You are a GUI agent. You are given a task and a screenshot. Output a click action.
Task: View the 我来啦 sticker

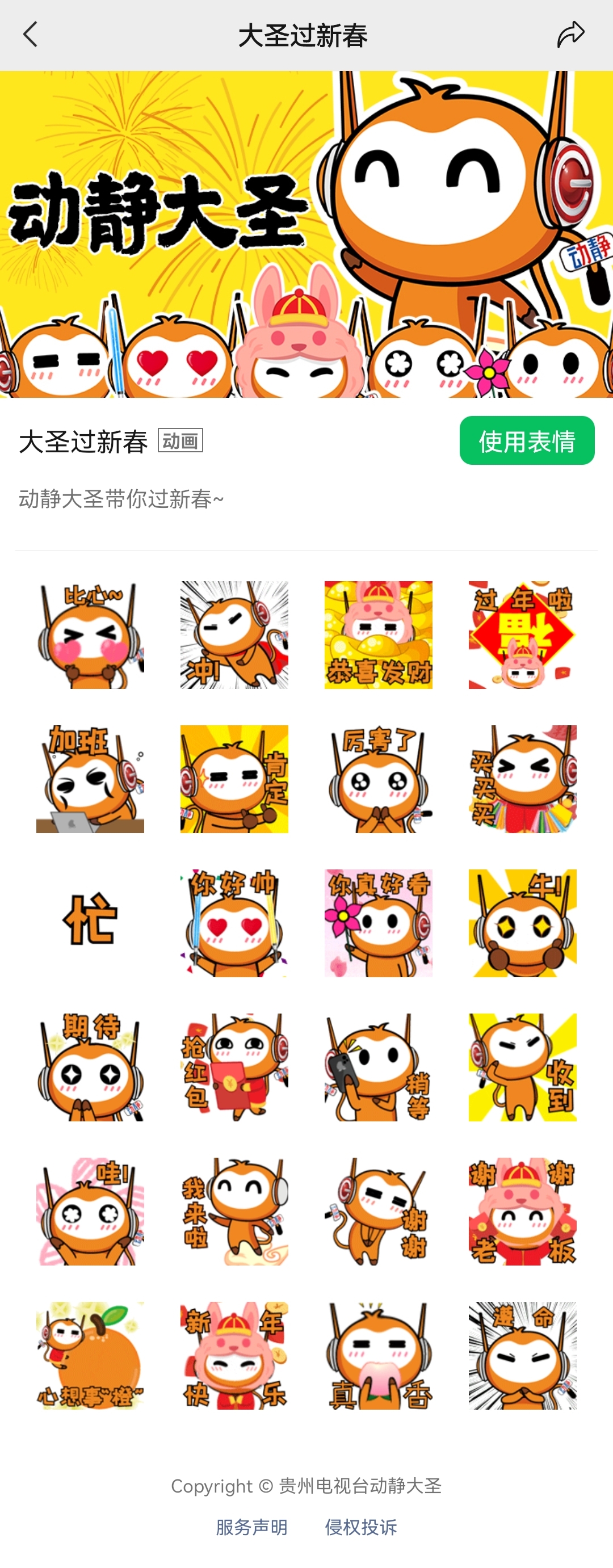tap(234, 1211)
